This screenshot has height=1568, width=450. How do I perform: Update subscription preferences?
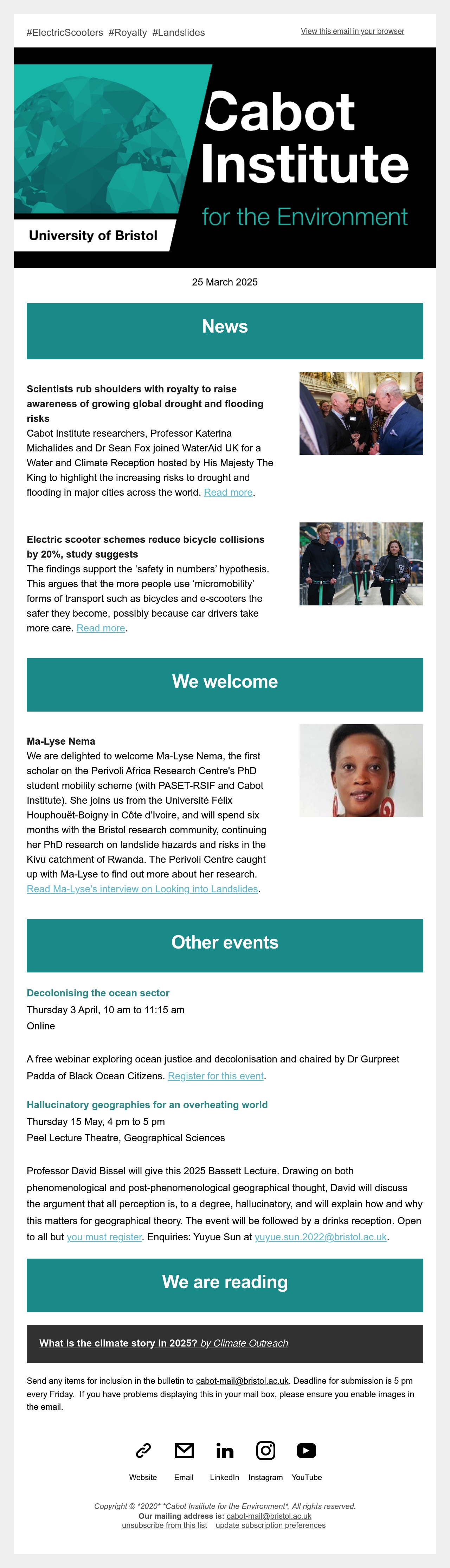tap(270, 1525)
